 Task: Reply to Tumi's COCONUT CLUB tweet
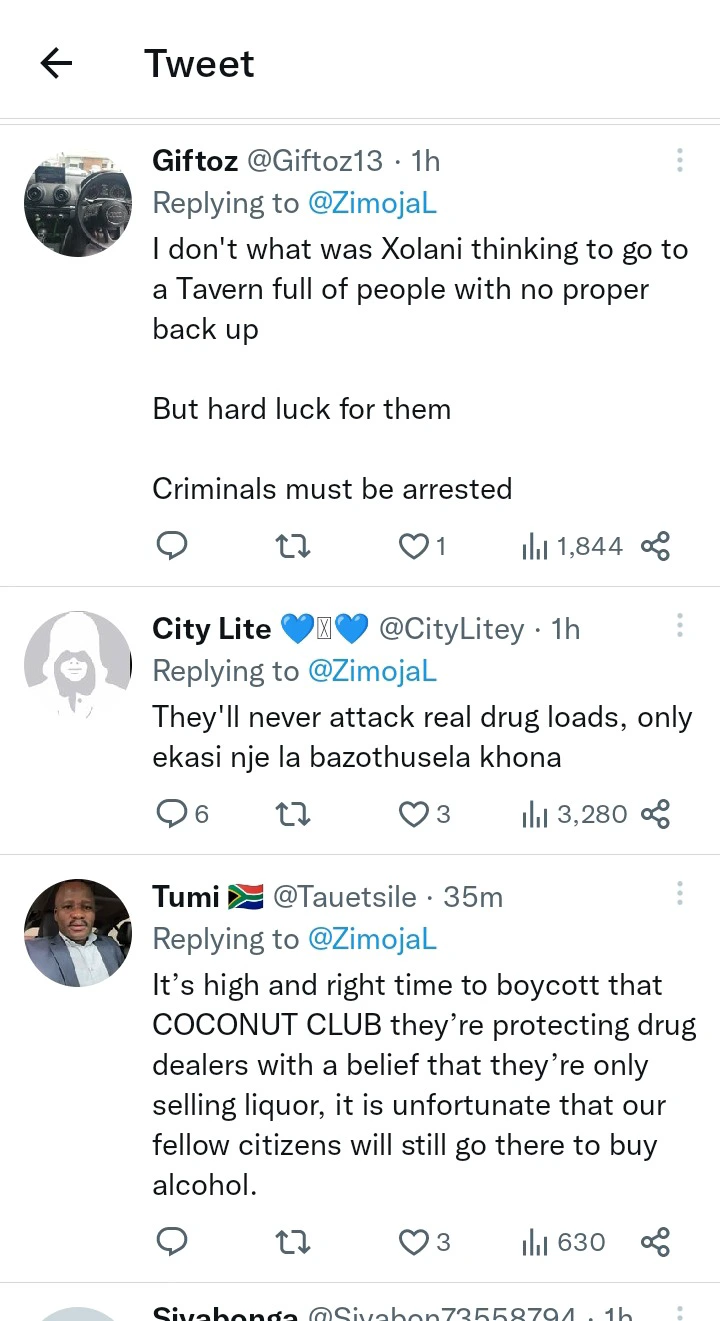[172, 1242]
